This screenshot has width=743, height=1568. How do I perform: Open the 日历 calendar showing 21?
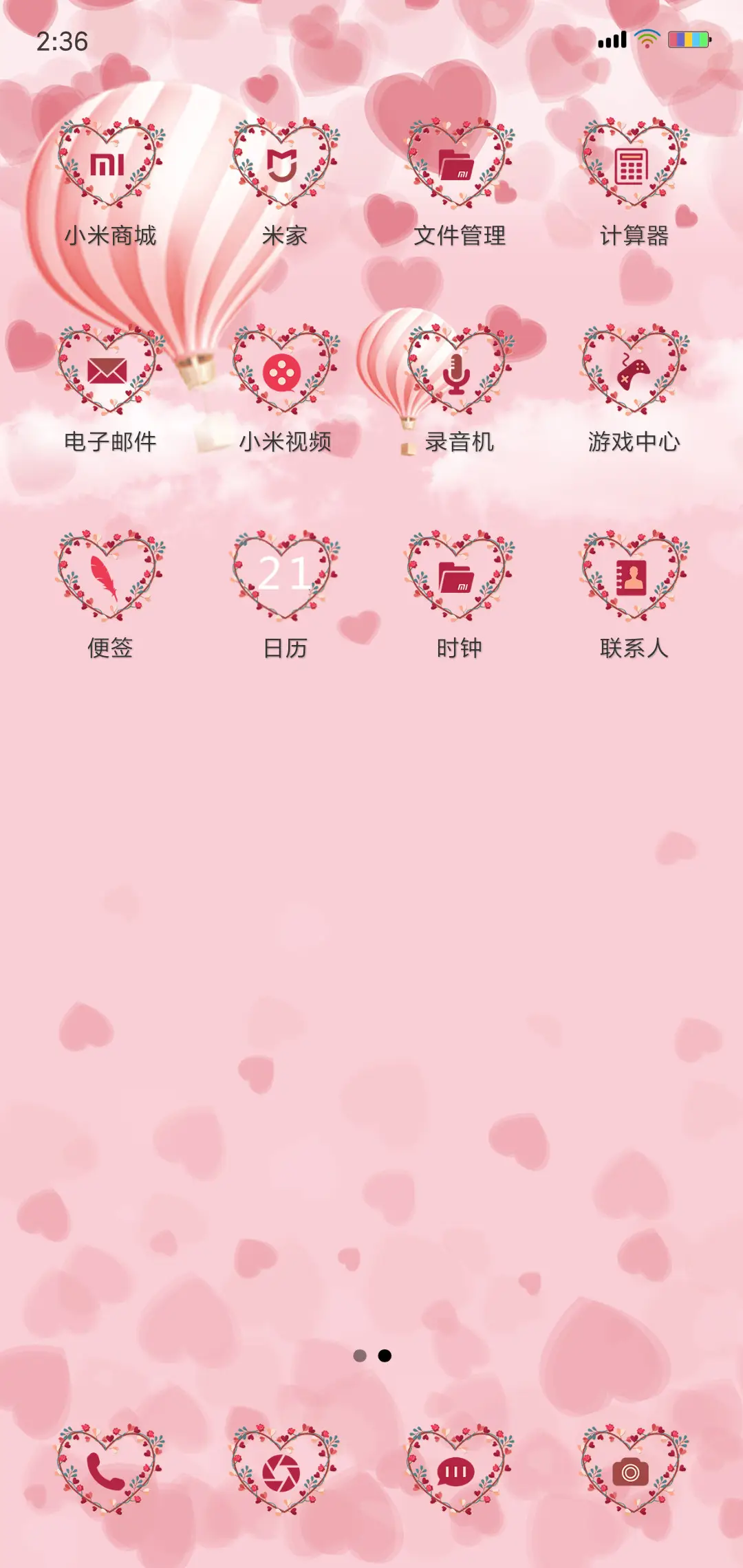(284, 578)
